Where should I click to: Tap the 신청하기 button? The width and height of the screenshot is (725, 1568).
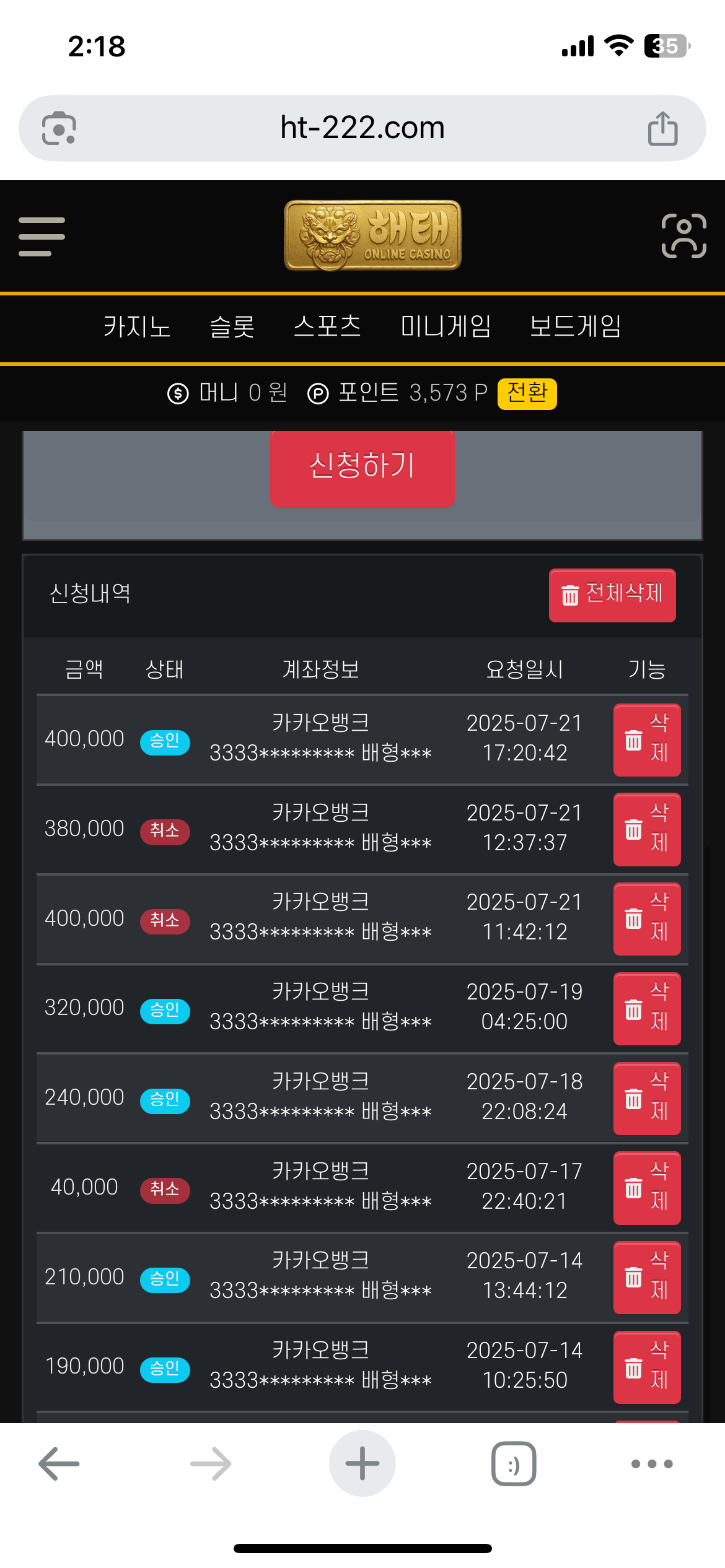(362, 468)
